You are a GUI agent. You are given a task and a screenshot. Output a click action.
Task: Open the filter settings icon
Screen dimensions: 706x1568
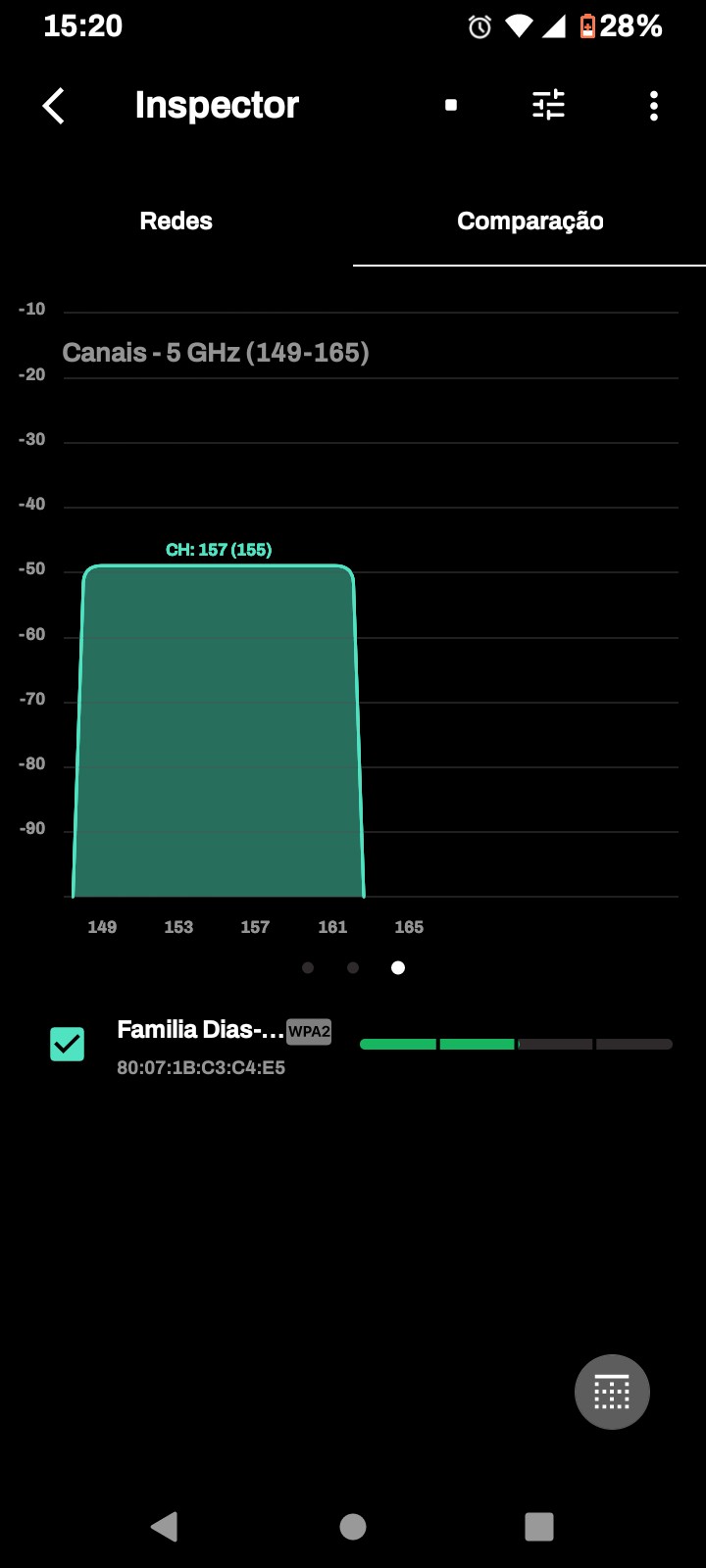pyautogui.click(x=548, y=105)
